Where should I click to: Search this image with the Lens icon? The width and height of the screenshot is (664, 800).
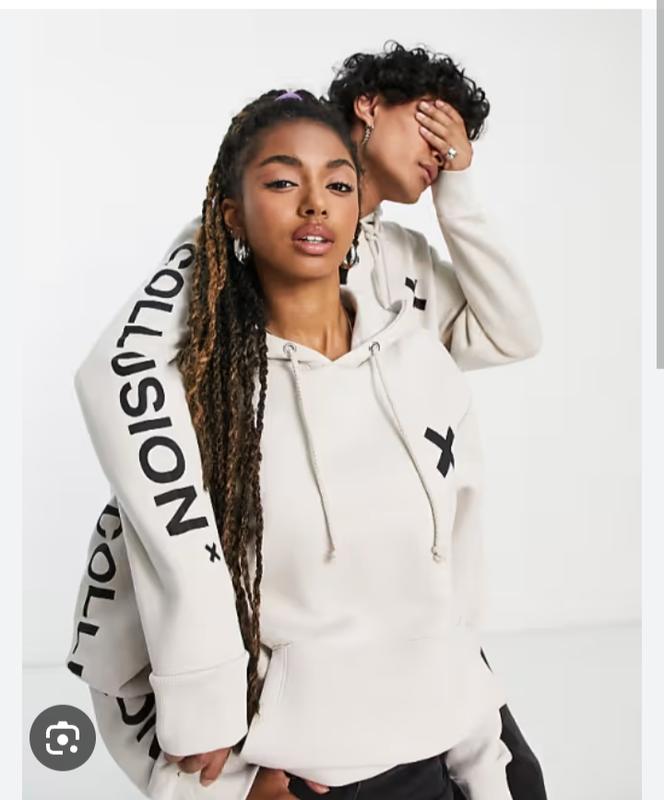pyautogui.click(x=62, y=738)
